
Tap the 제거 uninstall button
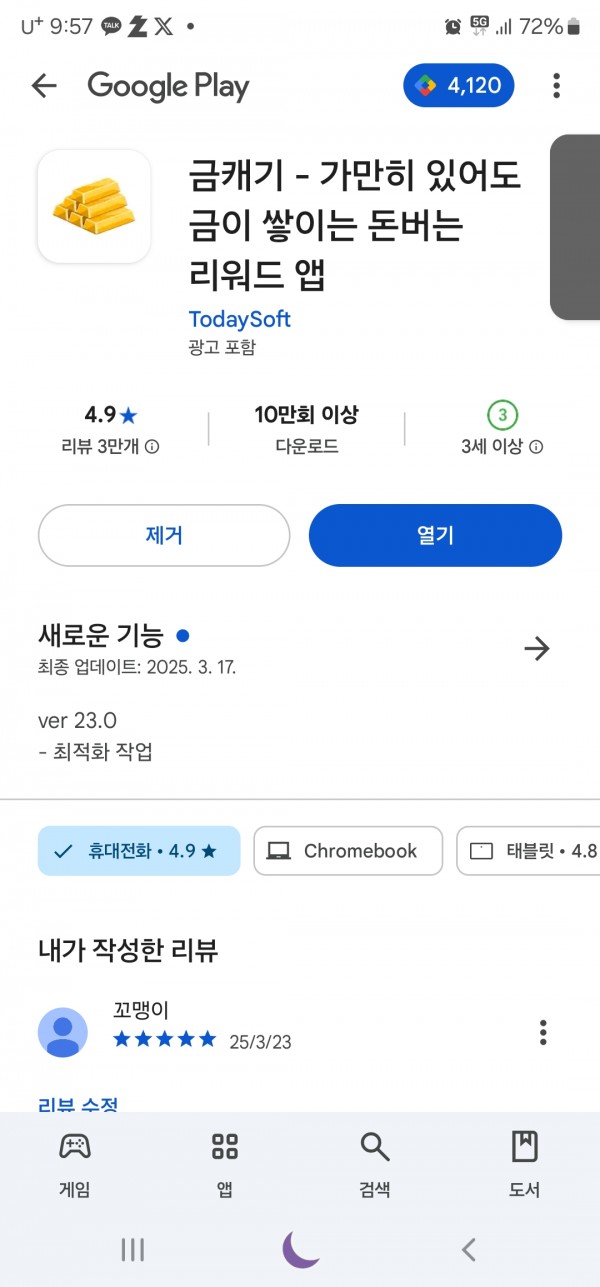coord(164,535)
